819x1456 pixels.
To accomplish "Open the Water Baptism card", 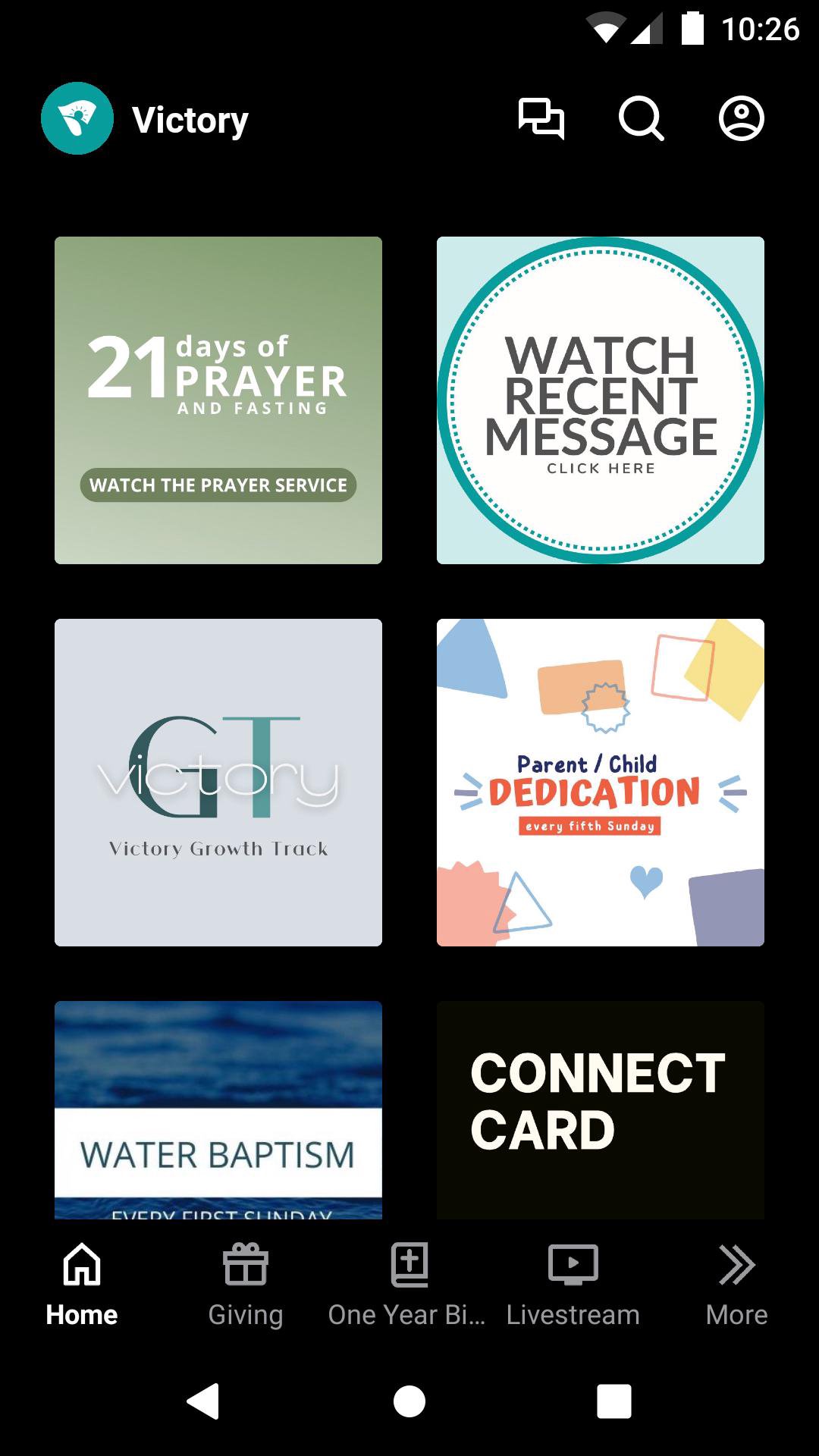I will pos(218,1110).
